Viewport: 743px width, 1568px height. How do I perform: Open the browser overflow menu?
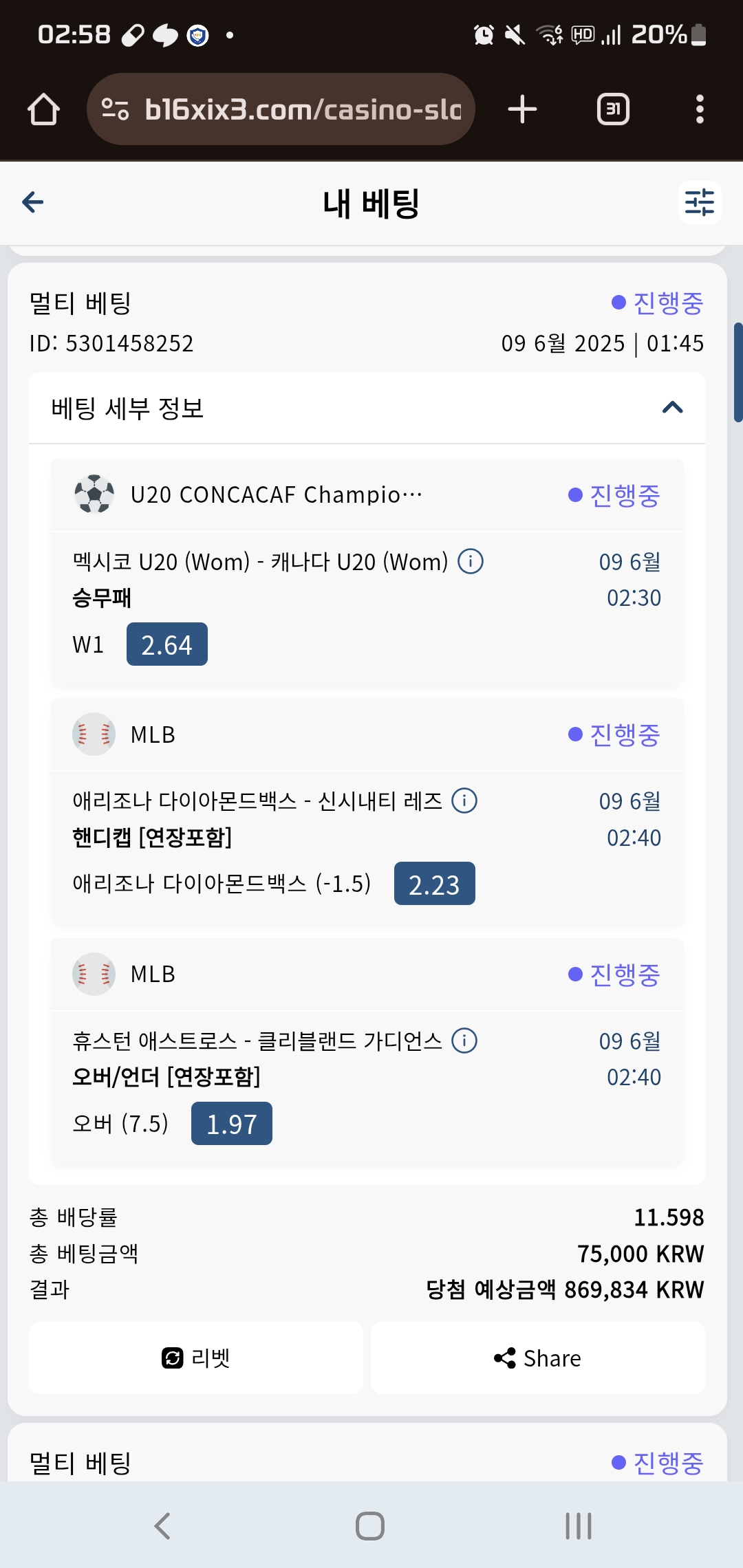700,109
